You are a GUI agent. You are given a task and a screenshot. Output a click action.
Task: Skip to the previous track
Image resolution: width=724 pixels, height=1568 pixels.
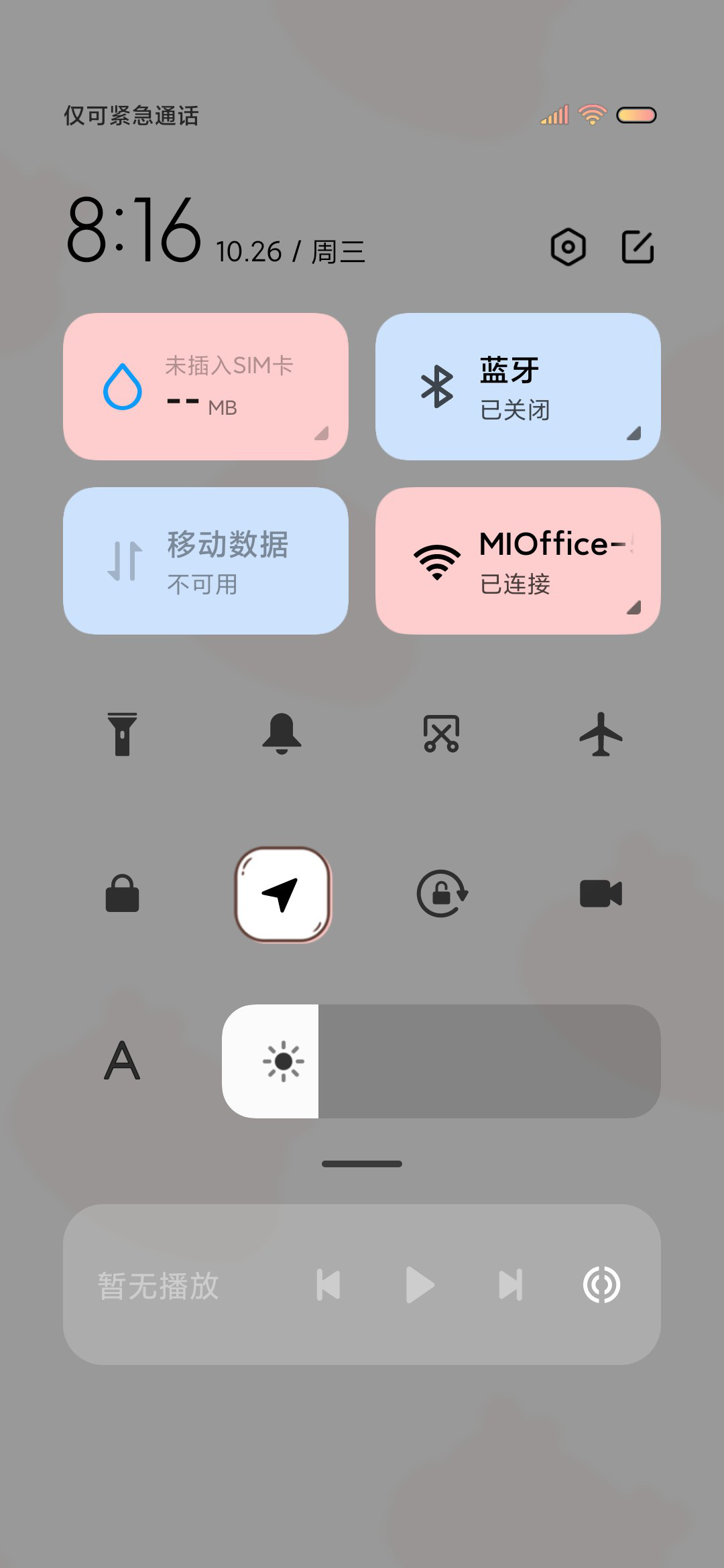[x=328, y=1285]
